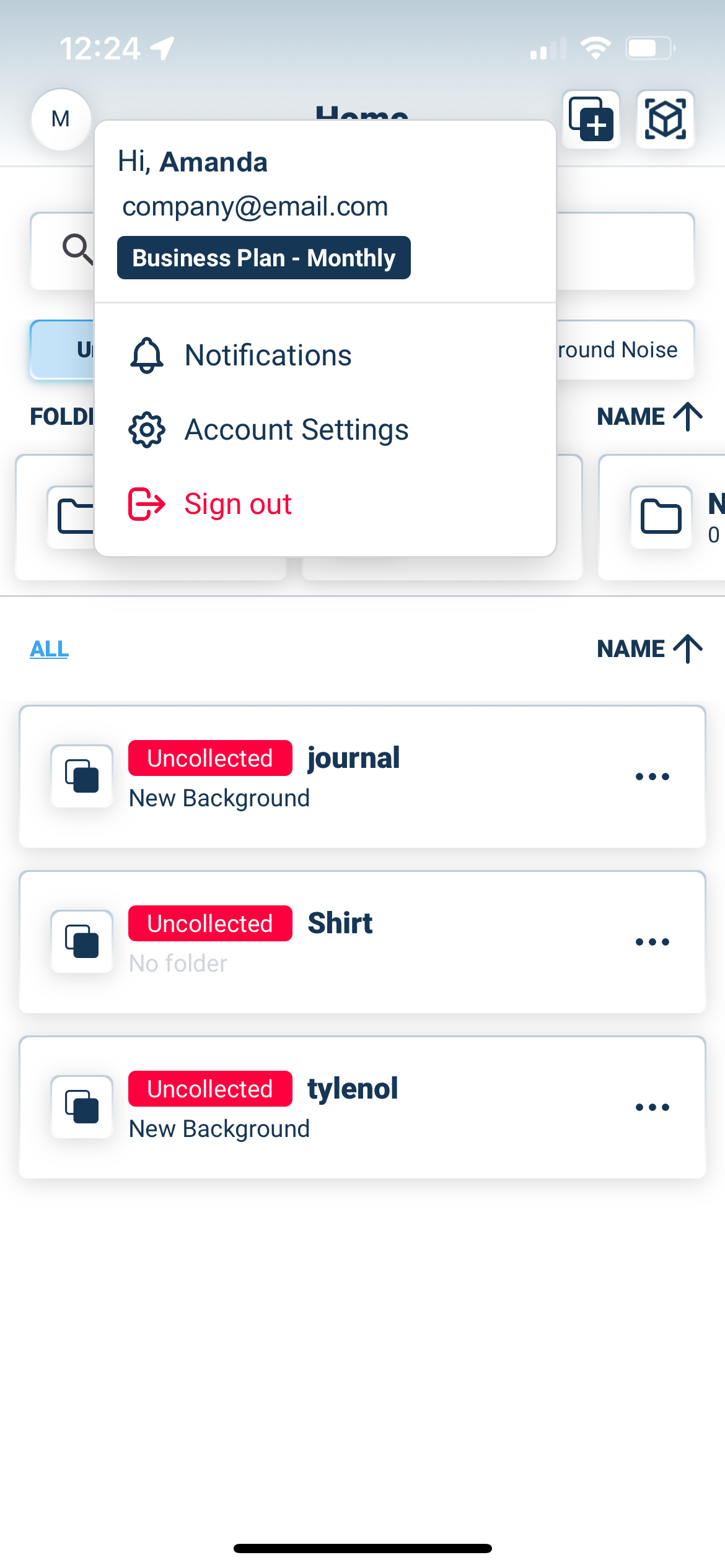This screenshot has width=725, height=1568.
Task: Tap the M profile avatar
Action: point(61,119)
